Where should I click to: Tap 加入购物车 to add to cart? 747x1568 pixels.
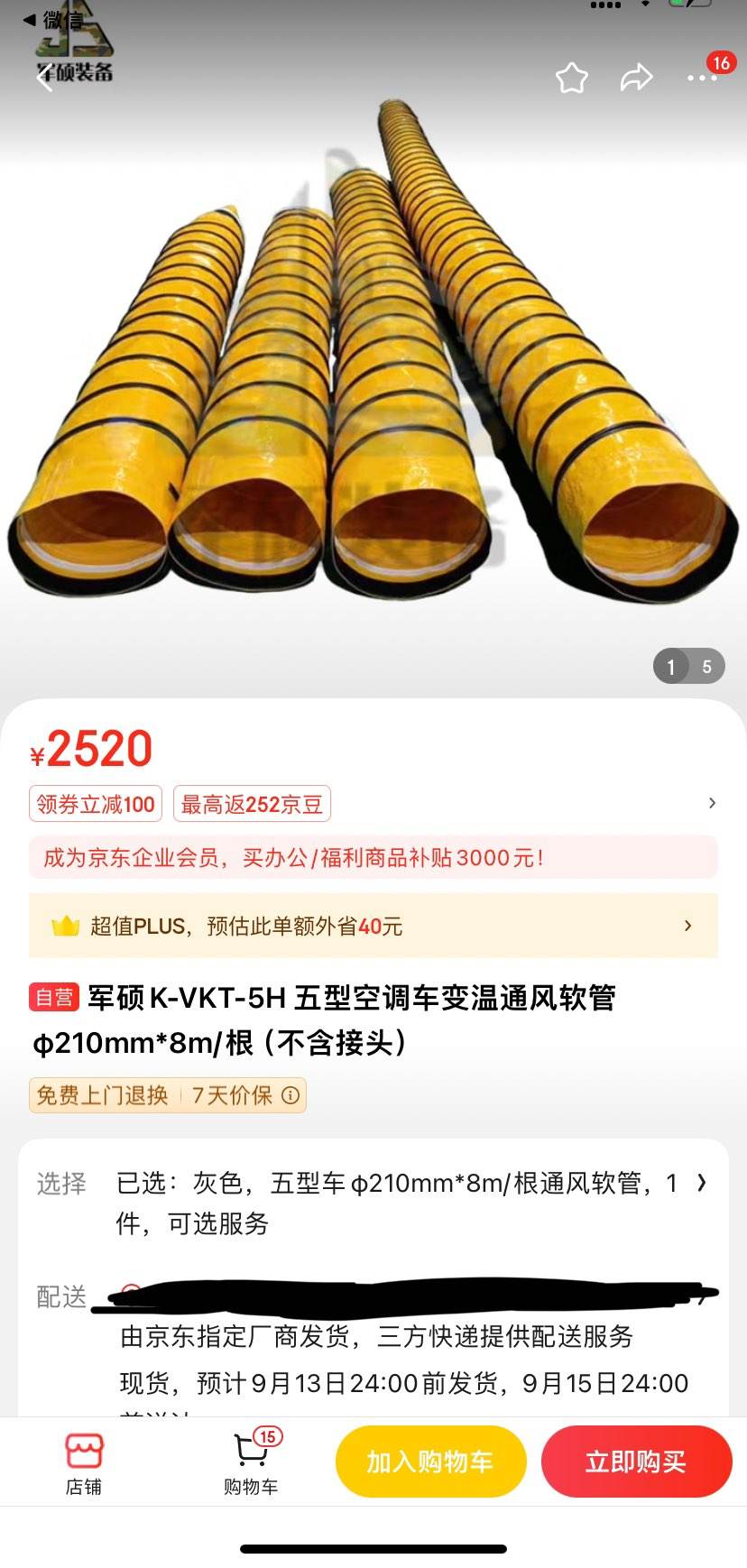pos(430,1462)
